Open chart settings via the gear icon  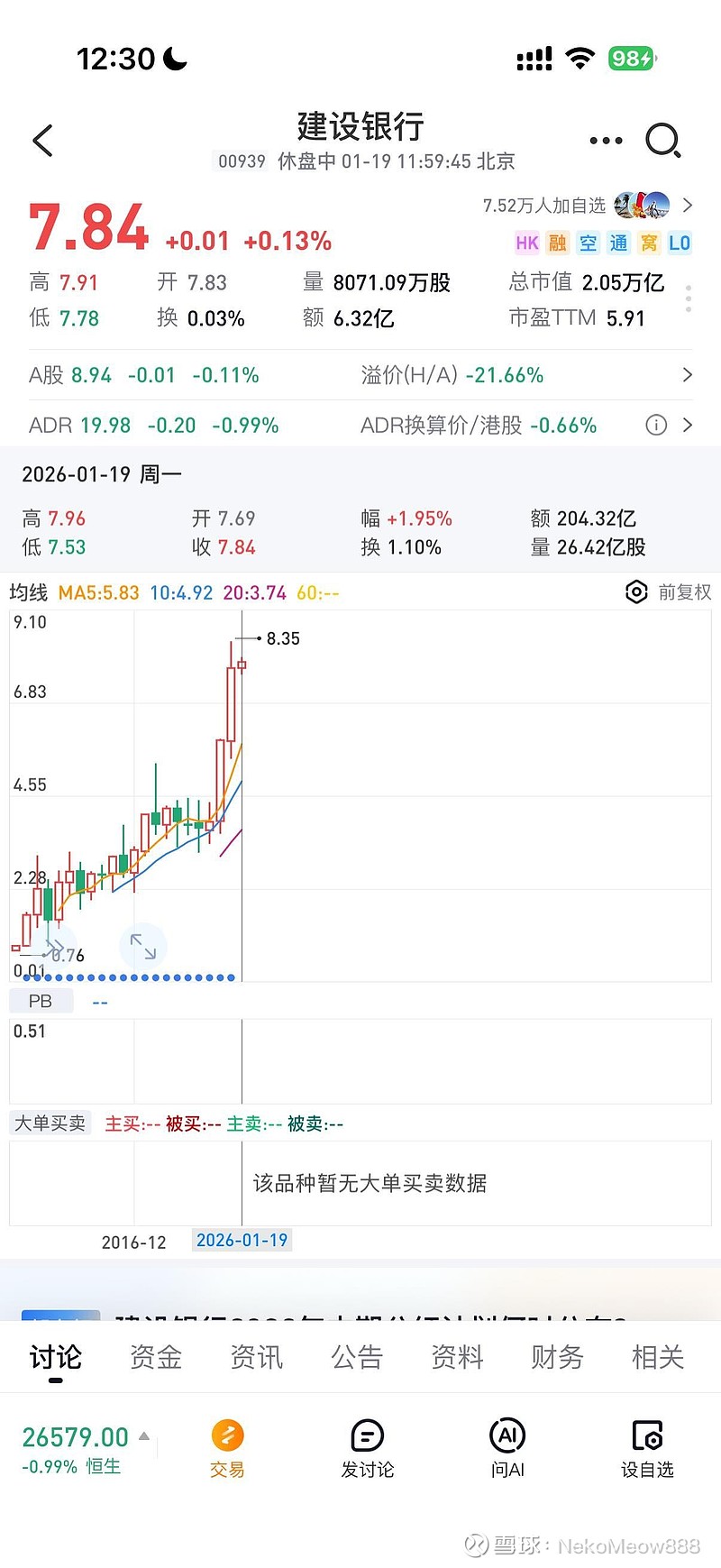point(637,592)
